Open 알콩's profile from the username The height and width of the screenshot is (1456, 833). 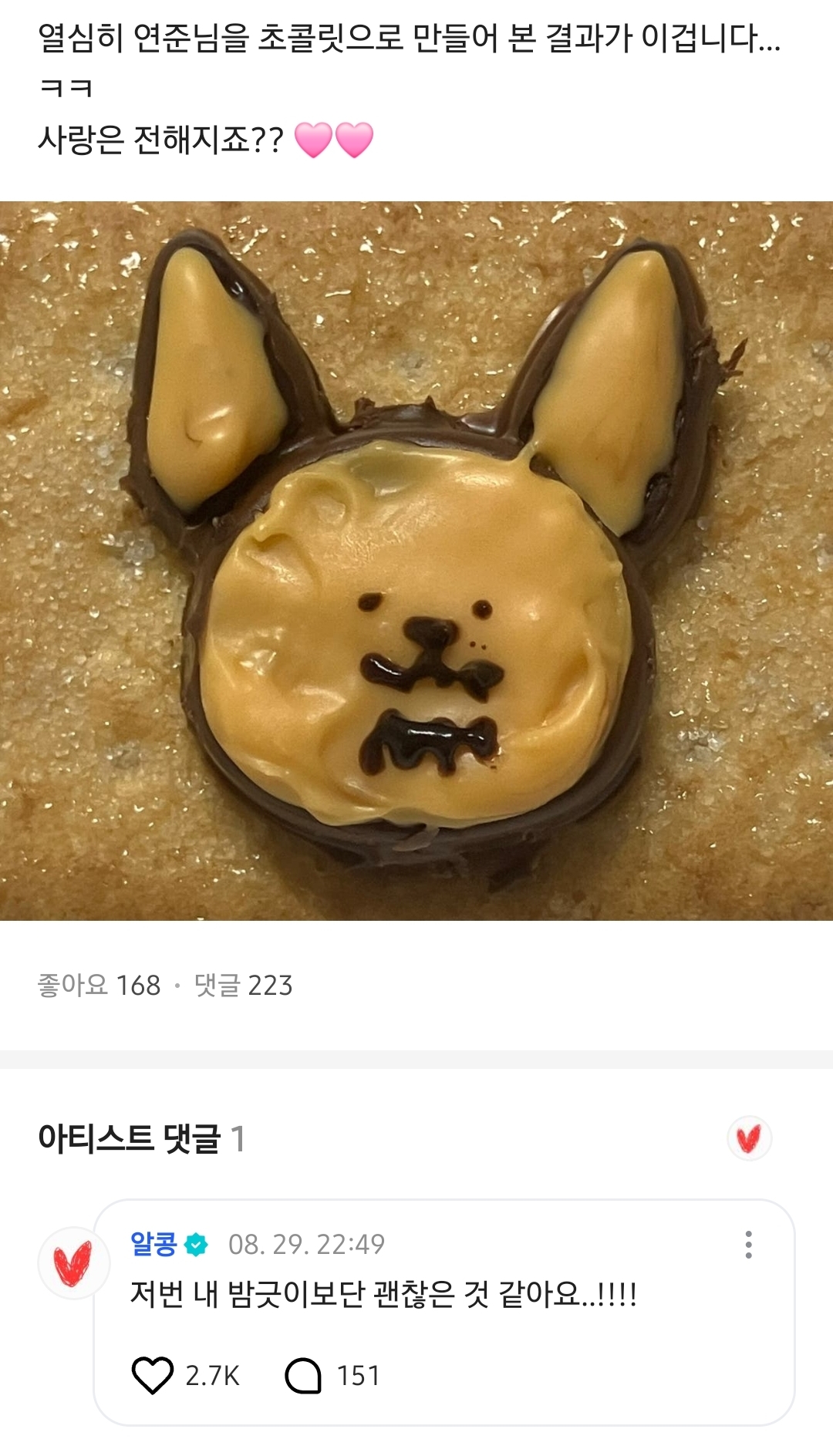pyautogui.click(x=153, y=1244)
